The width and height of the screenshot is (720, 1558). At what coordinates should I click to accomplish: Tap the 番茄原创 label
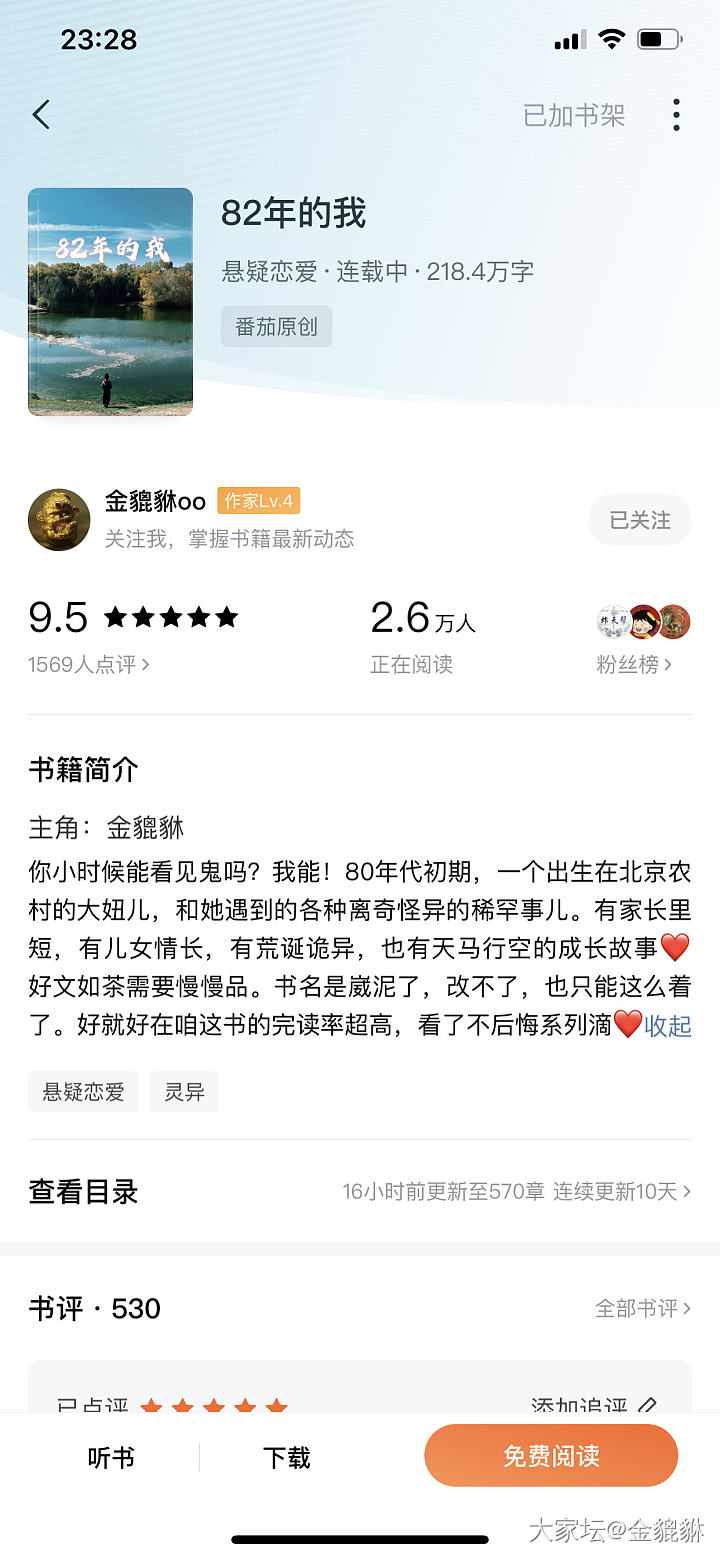[276, 326]
